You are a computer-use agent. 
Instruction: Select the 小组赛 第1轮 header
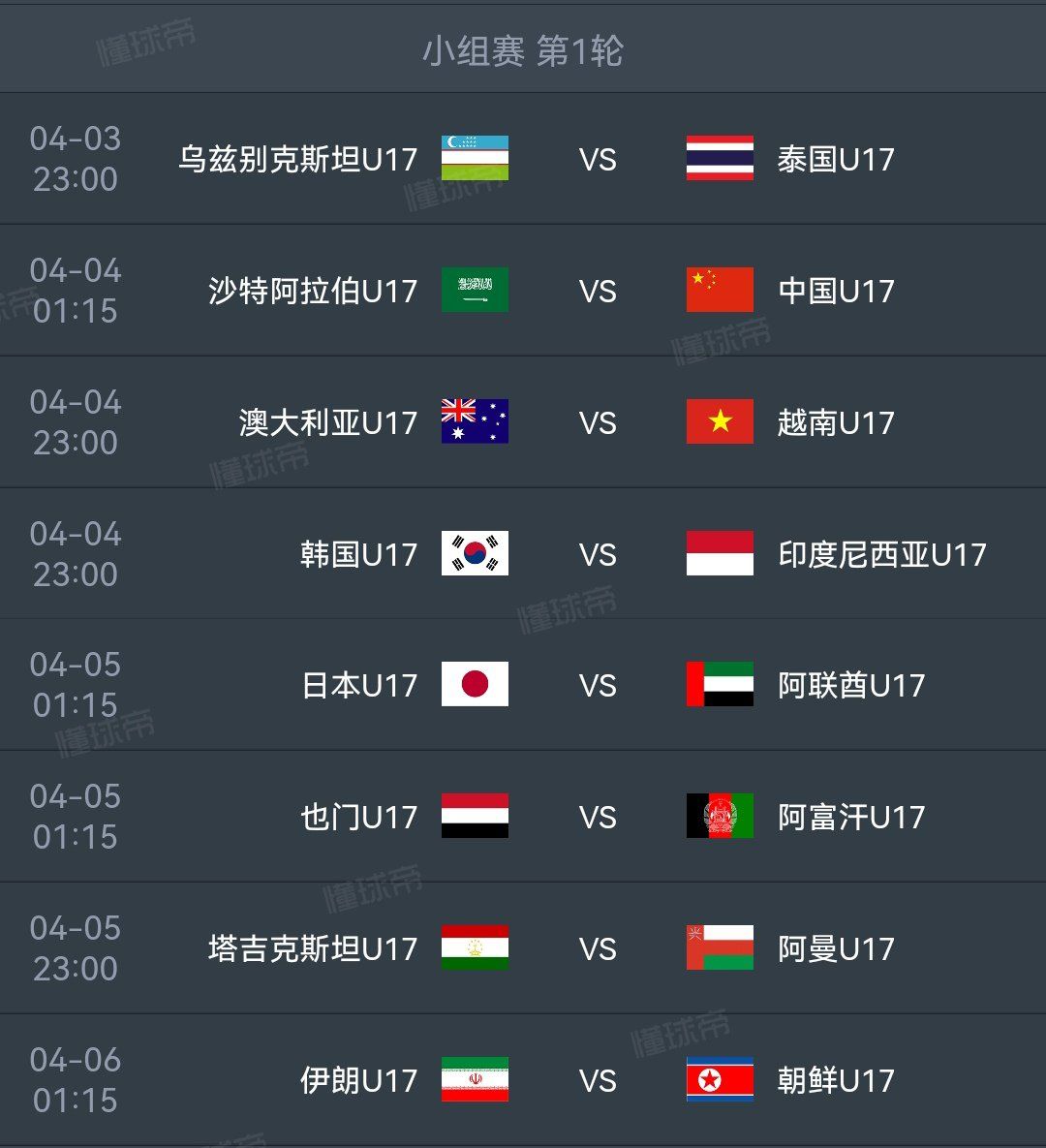coord(523,54)
